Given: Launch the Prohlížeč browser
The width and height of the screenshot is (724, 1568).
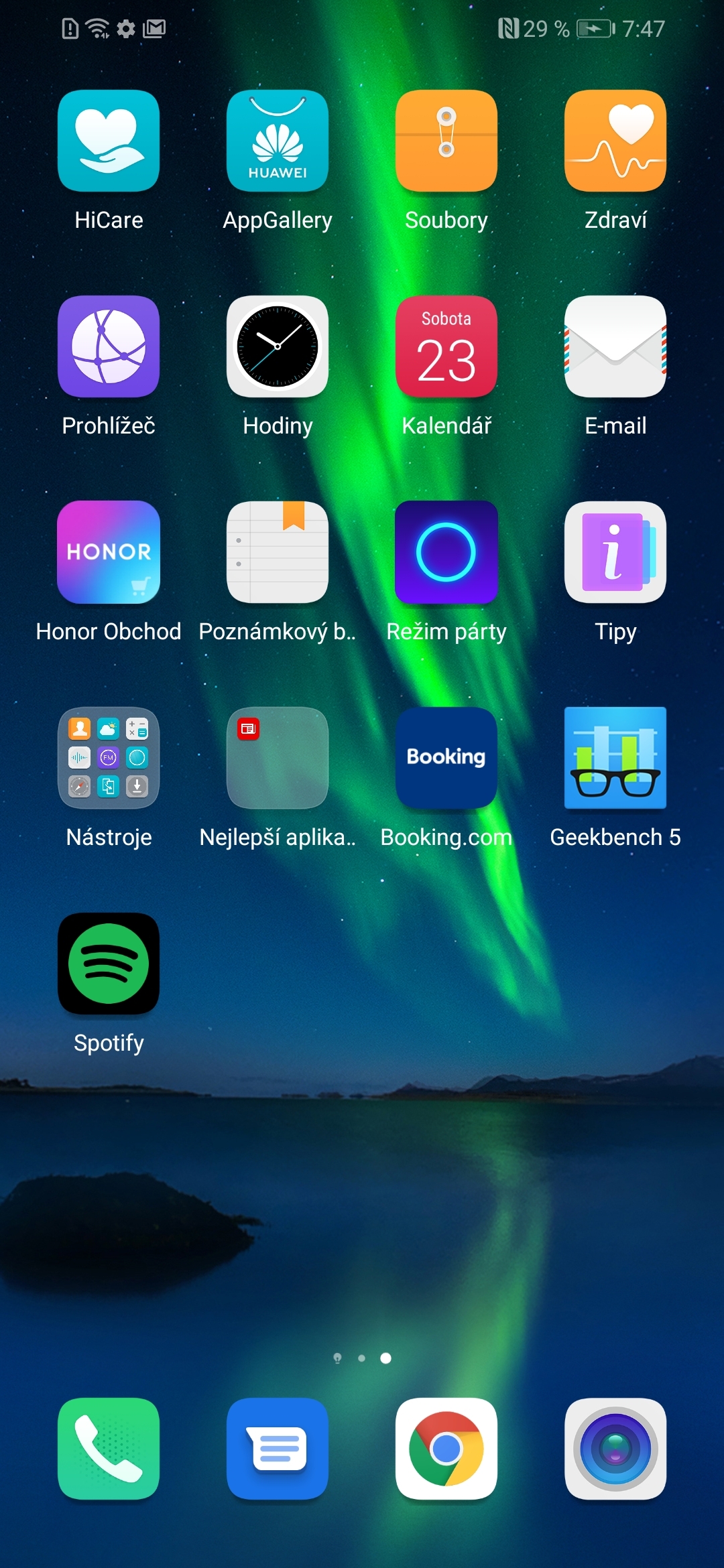Looking at the screenshot, I should coord(109,347).
